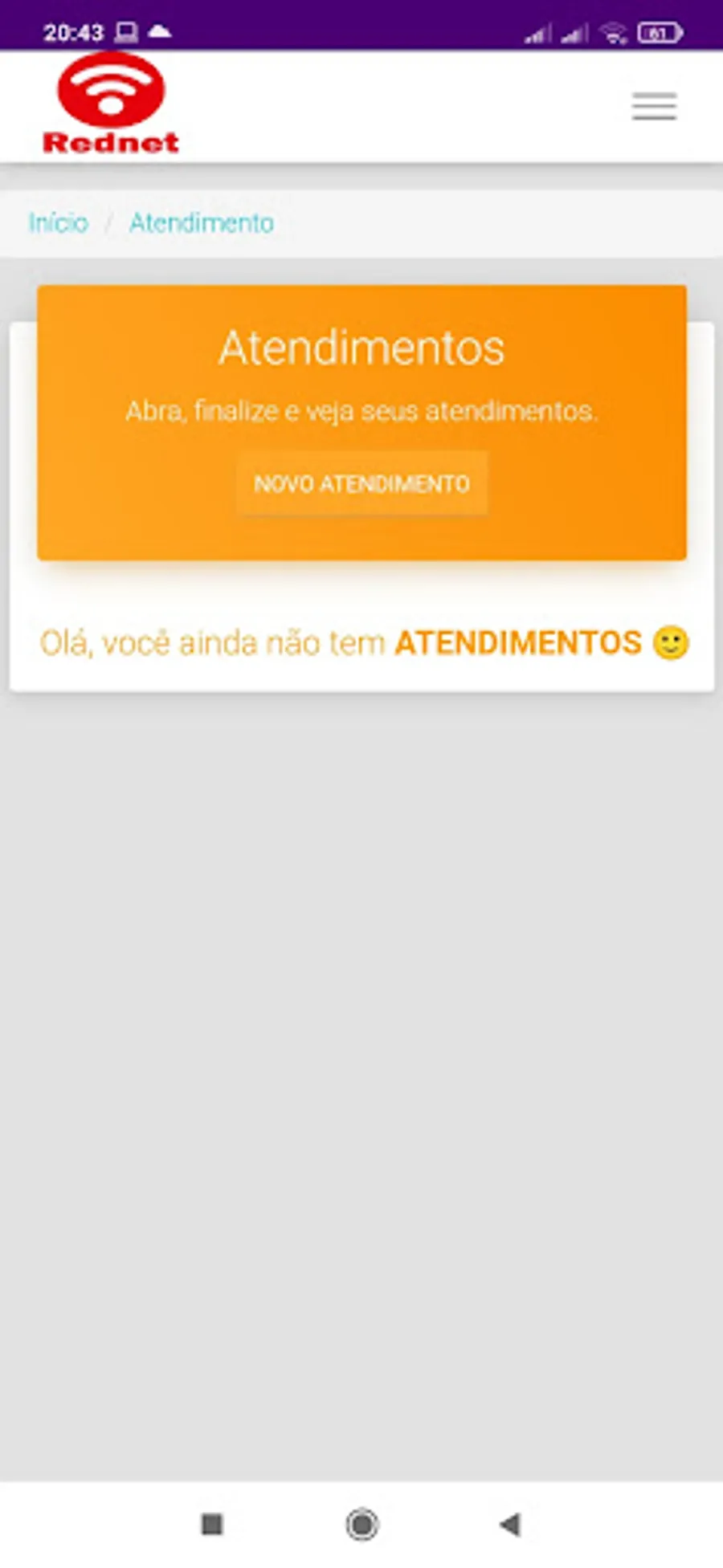Tap the NOVO ATENDIMENTO button
The height and width of the screenshot is (1568, 723).
[x=361, y=483]
